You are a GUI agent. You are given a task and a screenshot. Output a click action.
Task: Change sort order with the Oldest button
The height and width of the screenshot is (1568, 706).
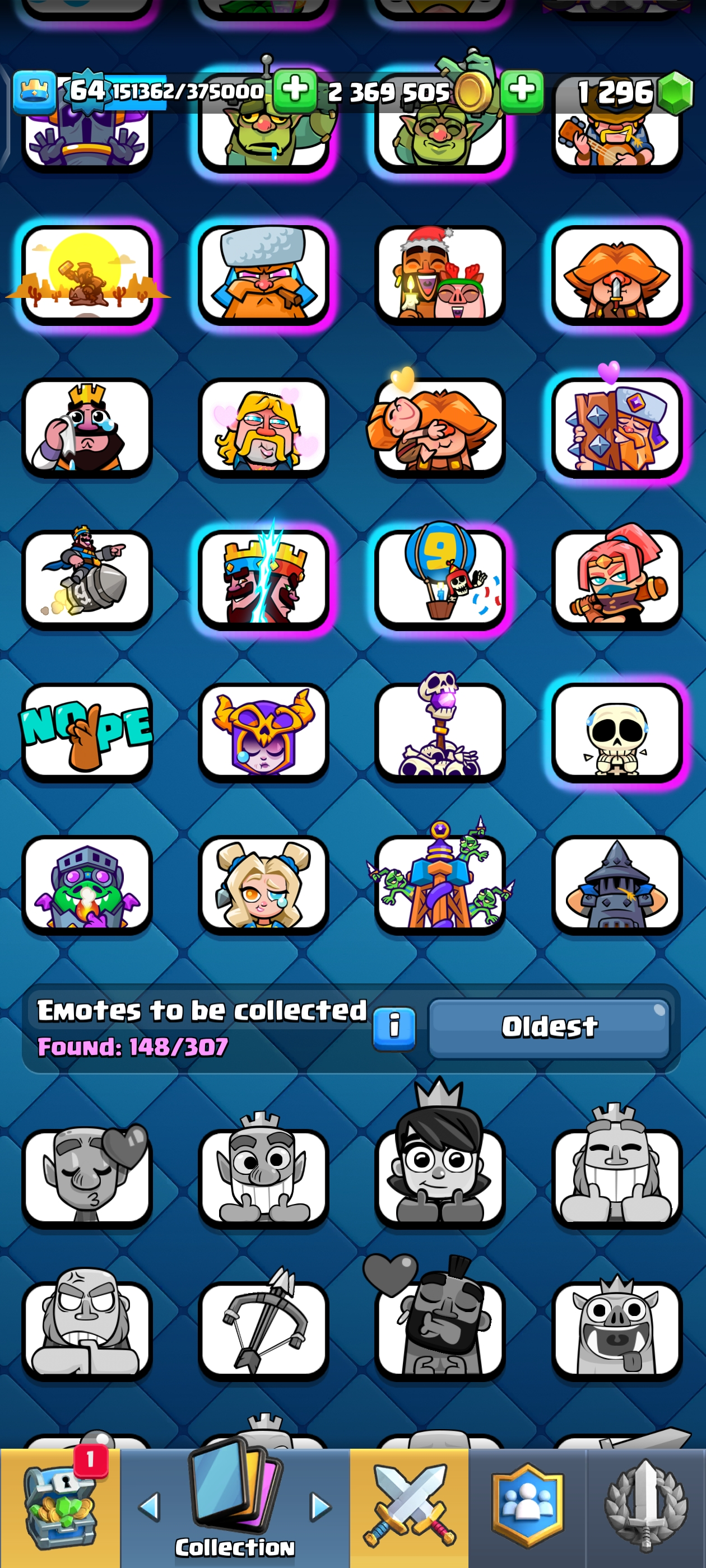(x=549, y=1028)
